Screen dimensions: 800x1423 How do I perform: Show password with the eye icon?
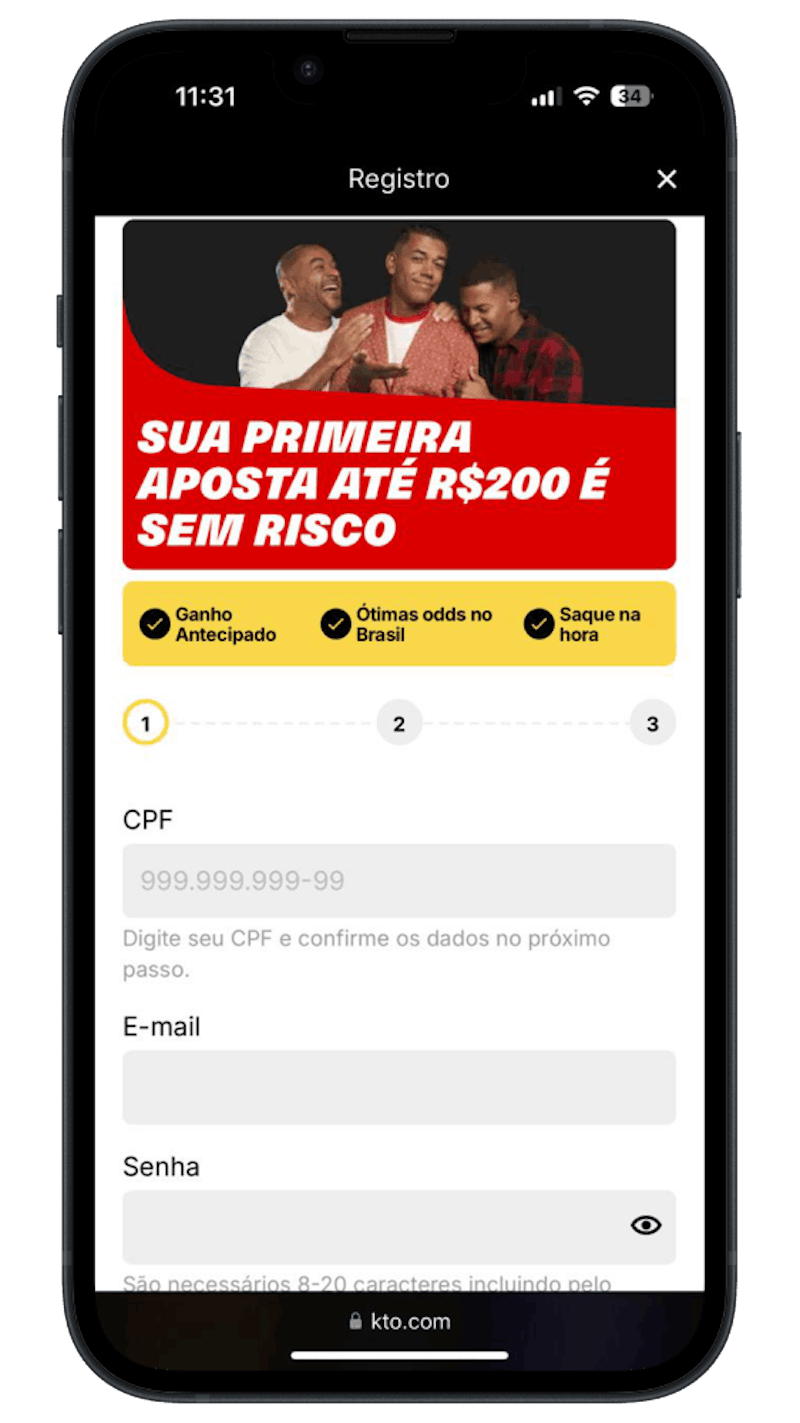point(646,1225)
